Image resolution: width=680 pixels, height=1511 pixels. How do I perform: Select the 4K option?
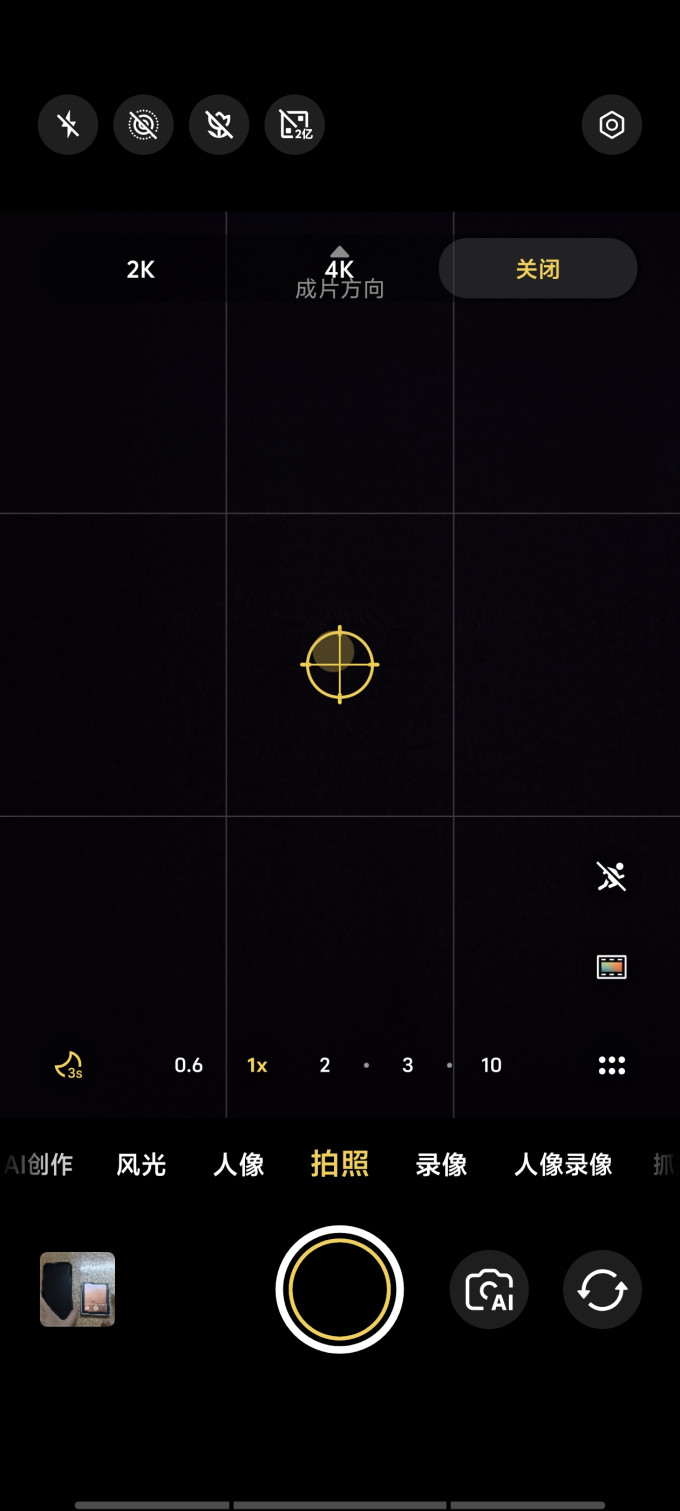pos(340,269)
